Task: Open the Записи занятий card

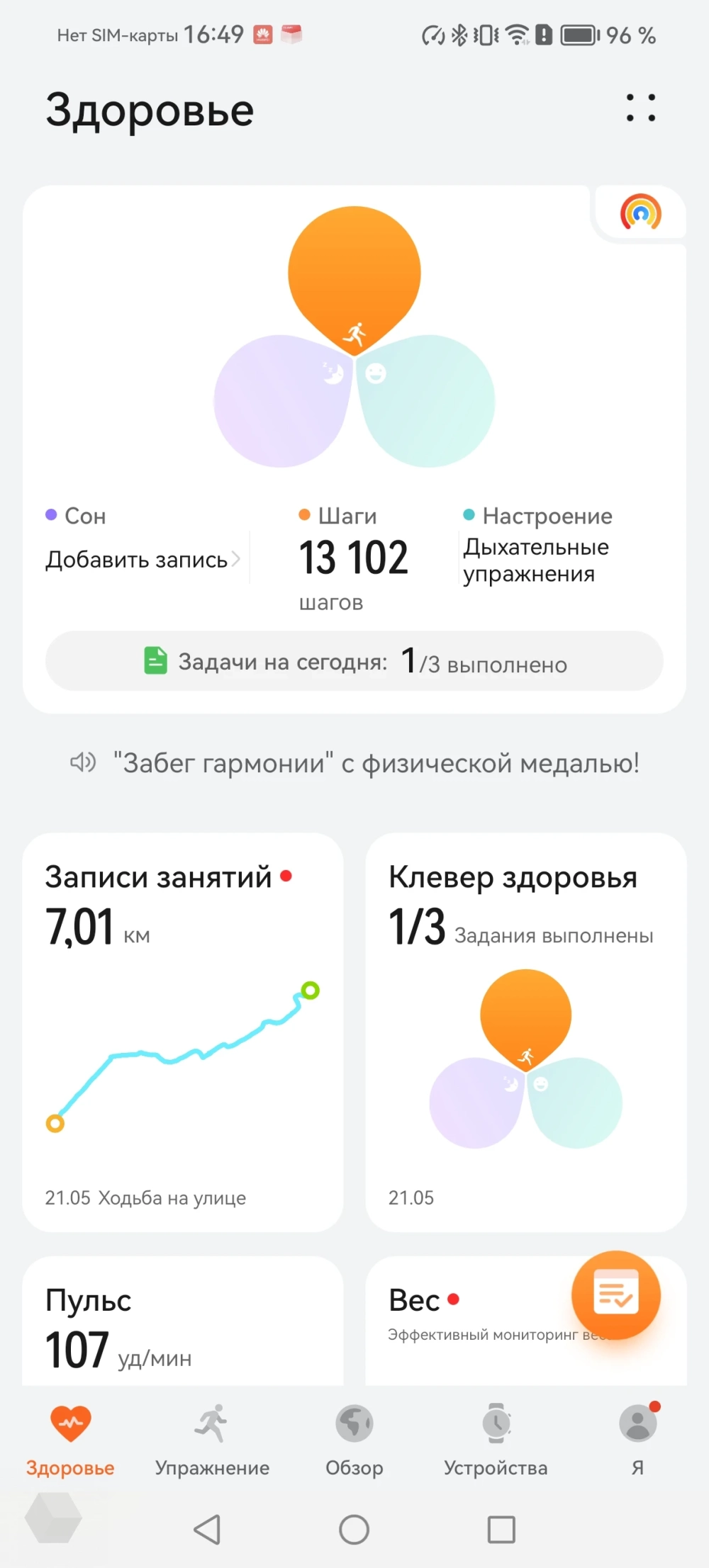Action: tap(183, 1032)
